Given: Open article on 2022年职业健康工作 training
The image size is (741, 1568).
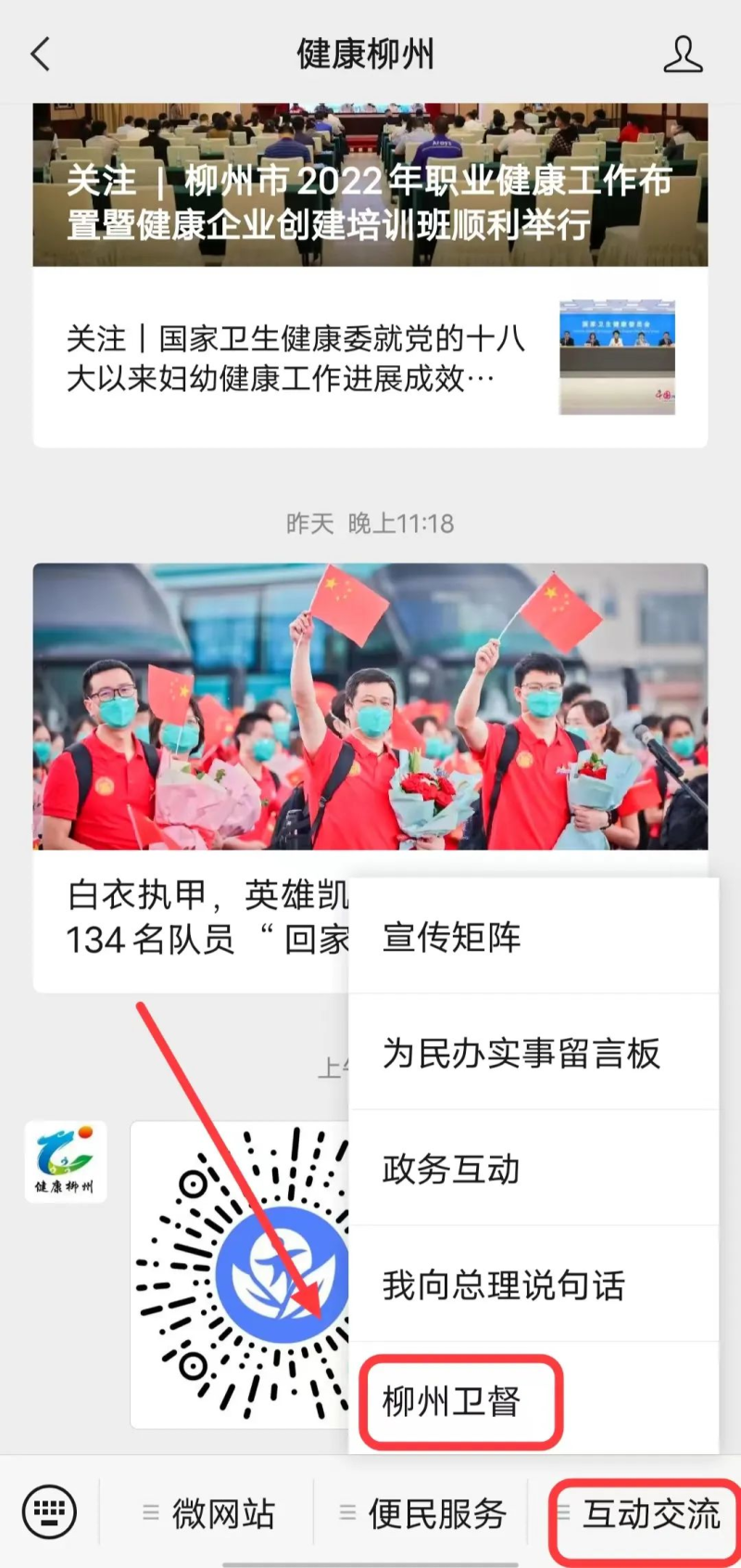Looking at the screenshot, I should [370, 185].
